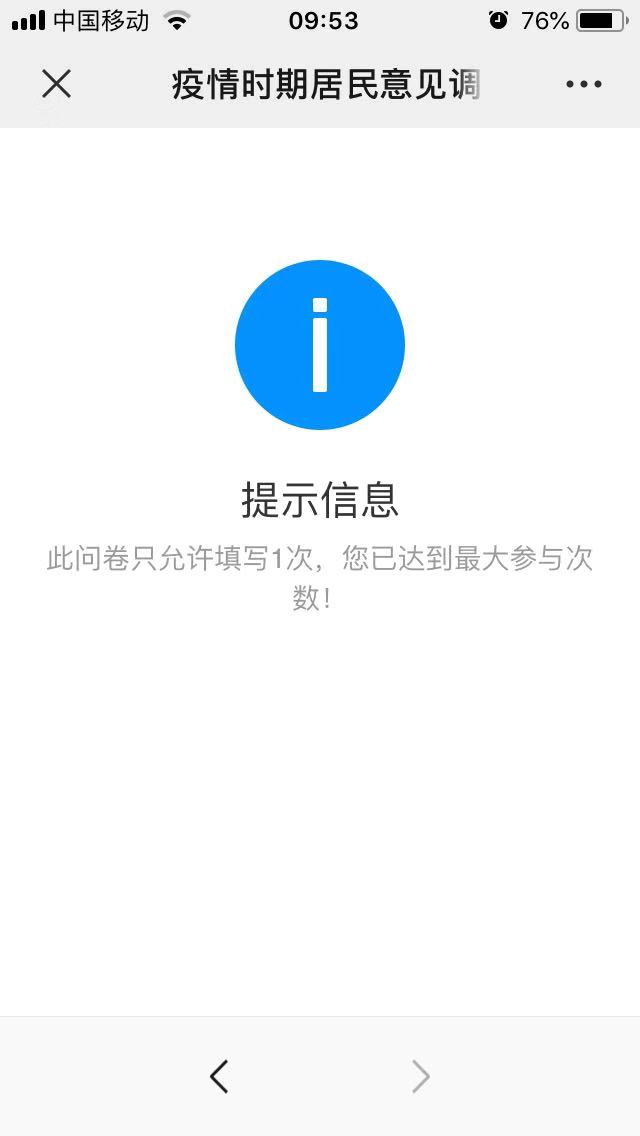
Task: Open the three-dot overflow menu
Action: tap(583, 85)
